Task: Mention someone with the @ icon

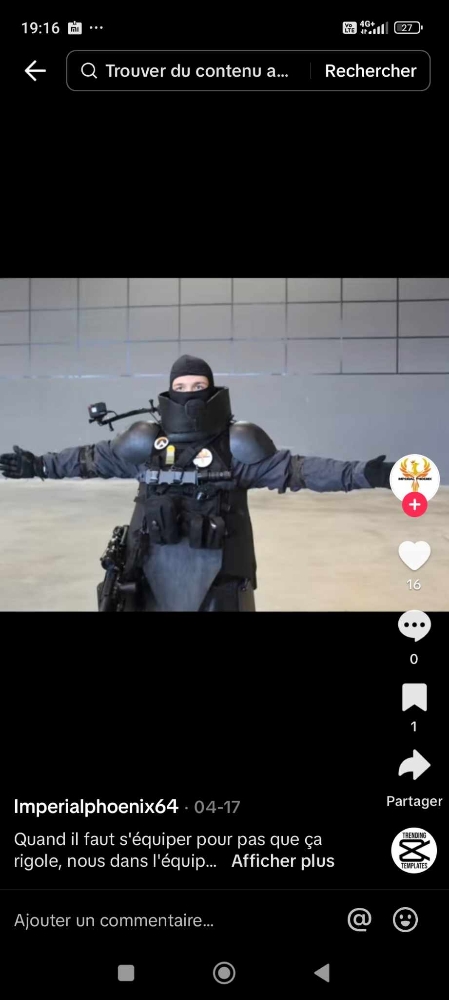Action: (x=359, y=920)
